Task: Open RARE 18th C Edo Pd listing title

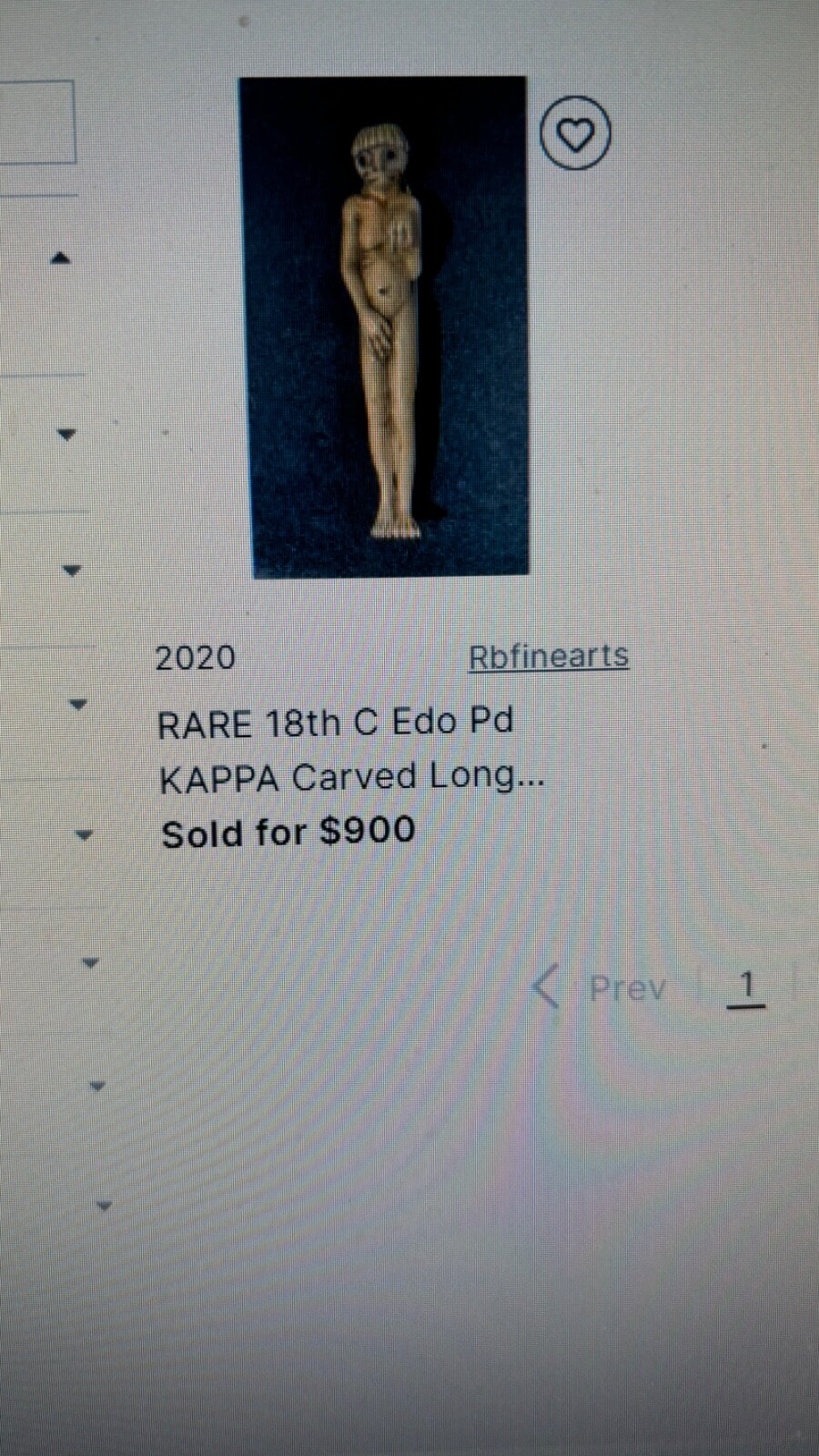Action: click(350, 750)
